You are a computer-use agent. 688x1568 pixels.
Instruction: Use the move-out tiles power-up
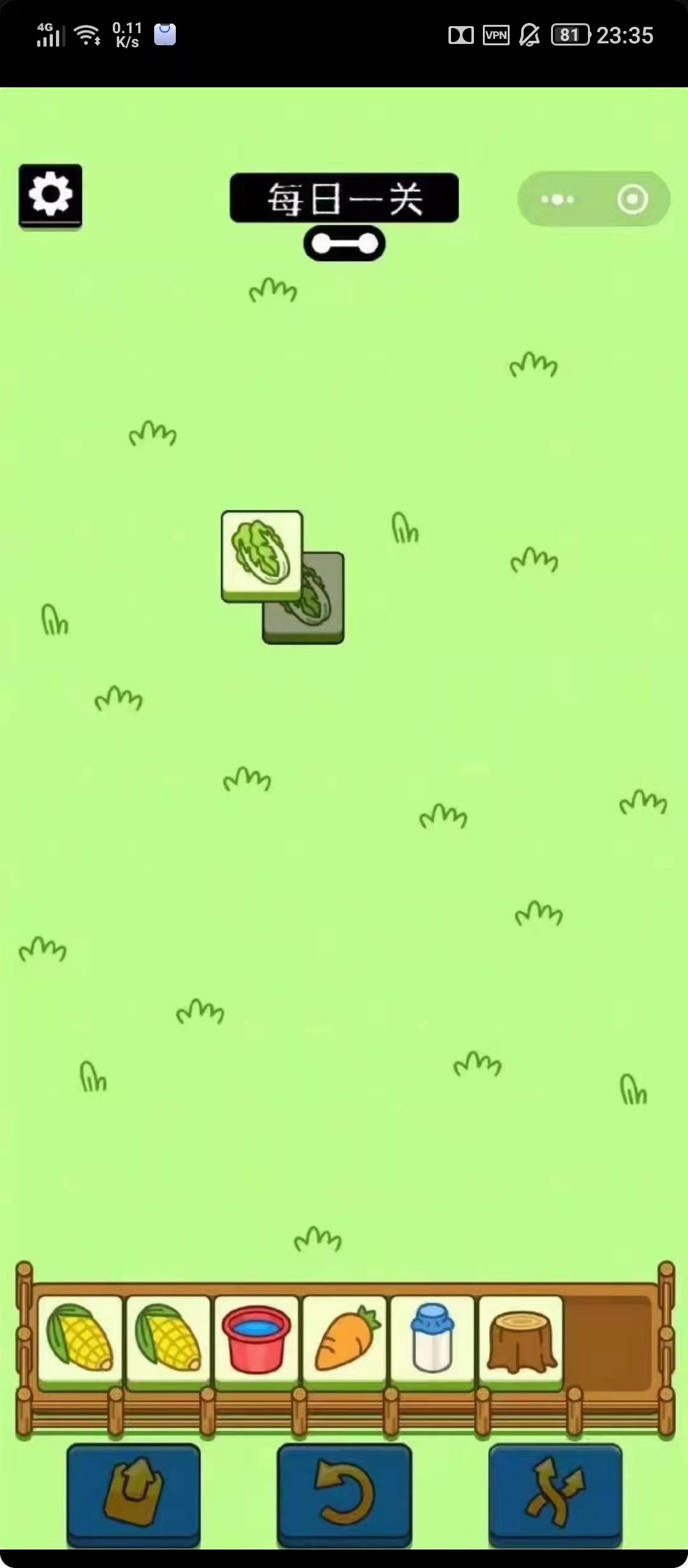(x=133, y=1493)
